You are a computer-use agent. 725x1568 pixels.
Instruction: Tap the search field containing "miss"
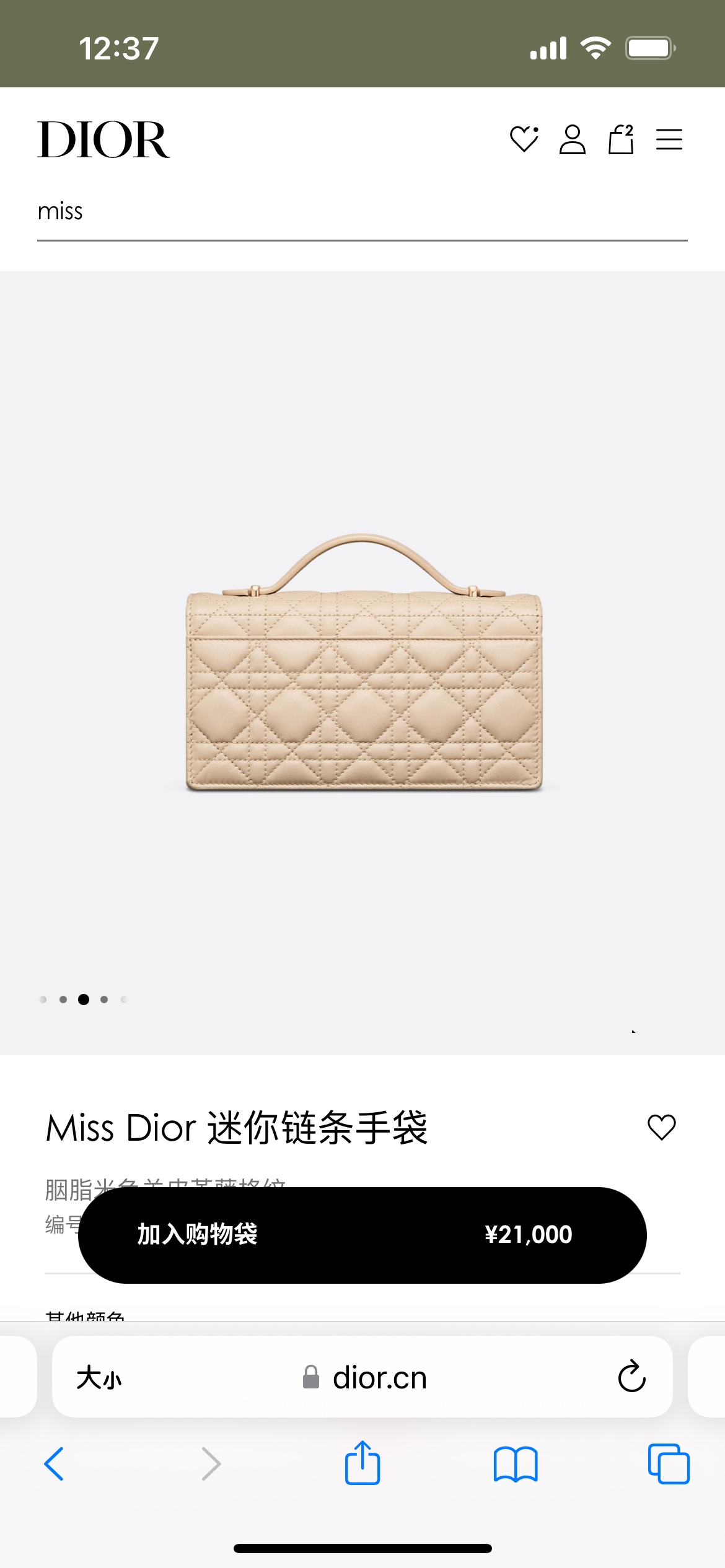pos(362,212)
